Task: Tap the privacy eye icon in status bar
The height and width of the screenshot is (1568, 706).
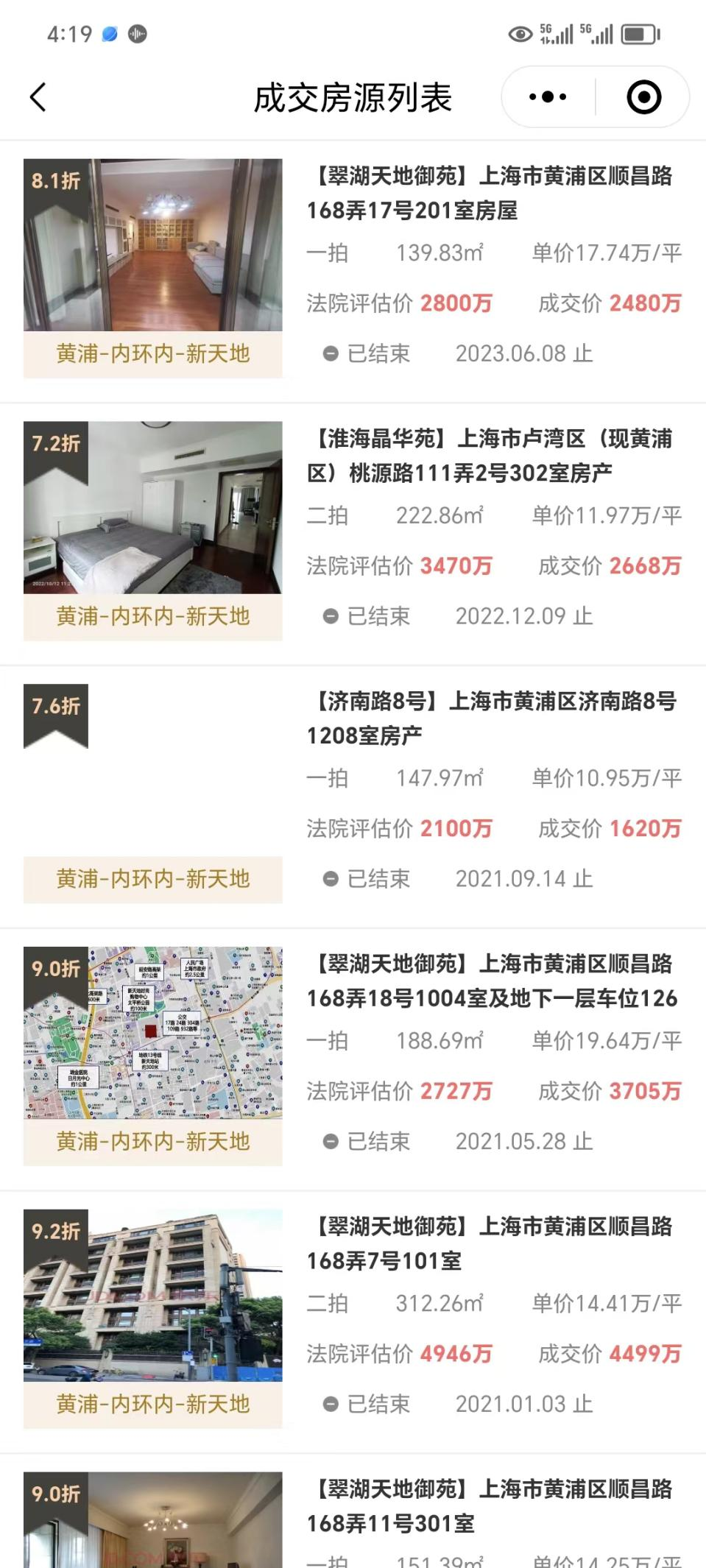Action: pos(520,33)
